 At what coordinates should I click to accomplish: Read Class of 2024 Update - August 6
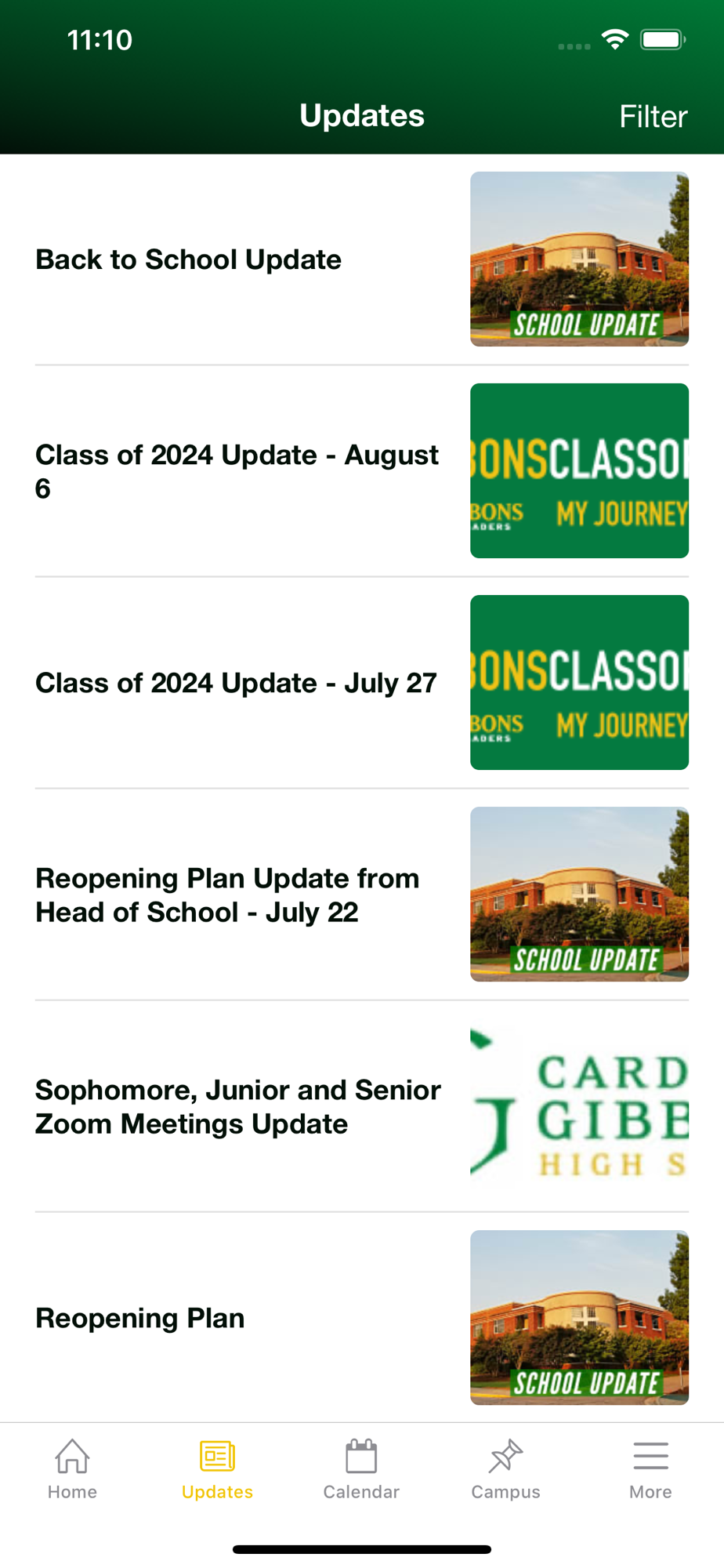click(x=237, y=471)
